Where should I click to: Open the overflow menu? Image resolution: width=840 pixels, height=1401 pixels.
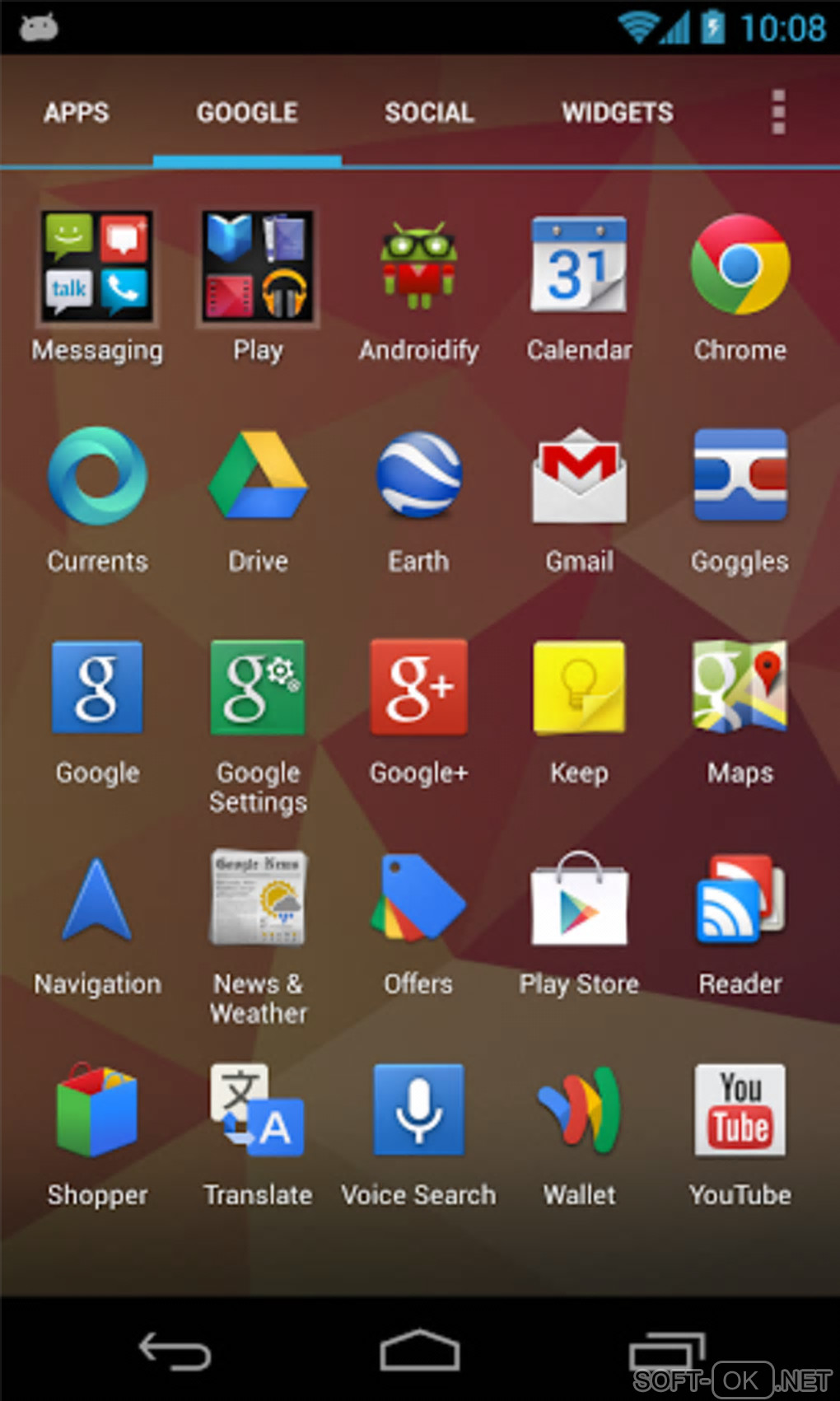pyautogui.click(x=777, y=112)
